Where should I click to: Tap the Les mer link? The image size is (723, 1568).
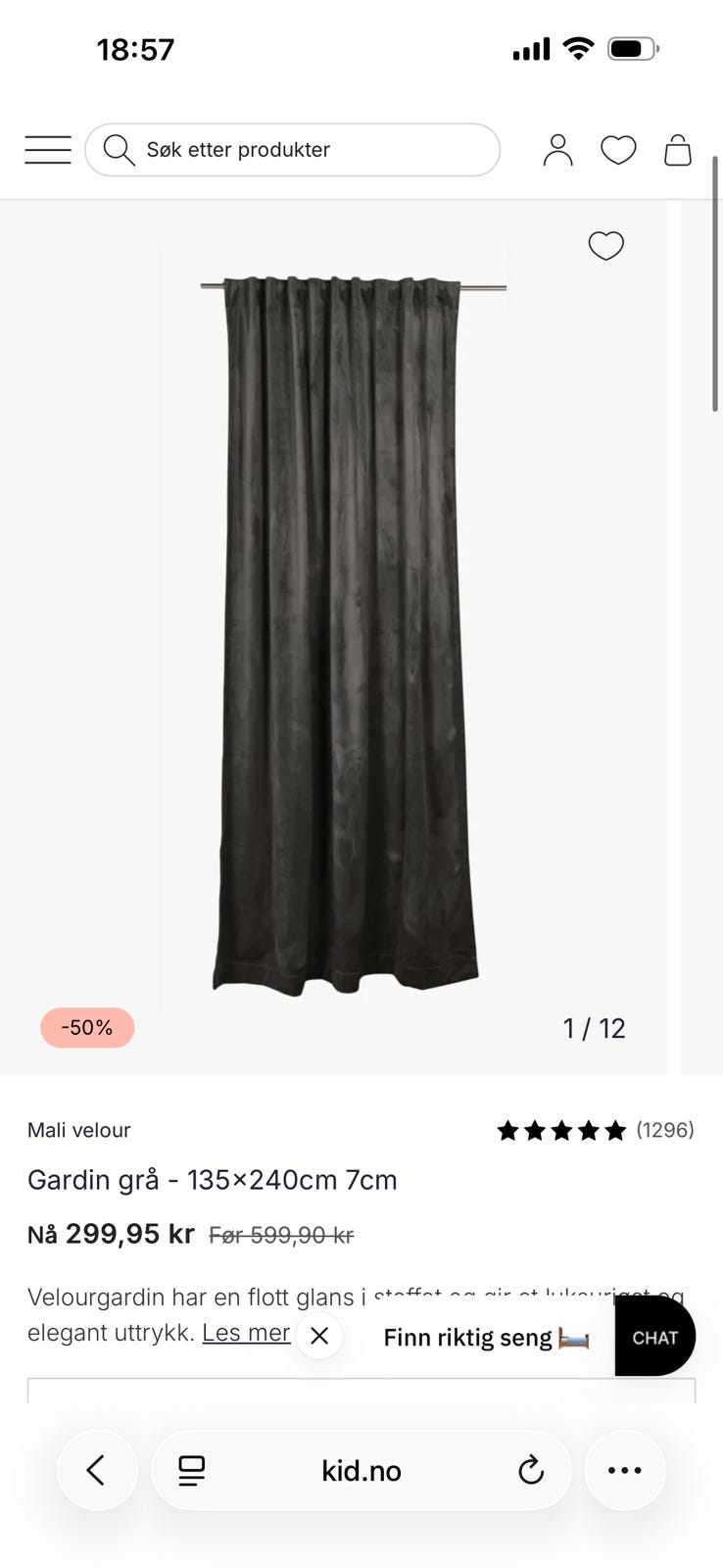(246, 1333)
